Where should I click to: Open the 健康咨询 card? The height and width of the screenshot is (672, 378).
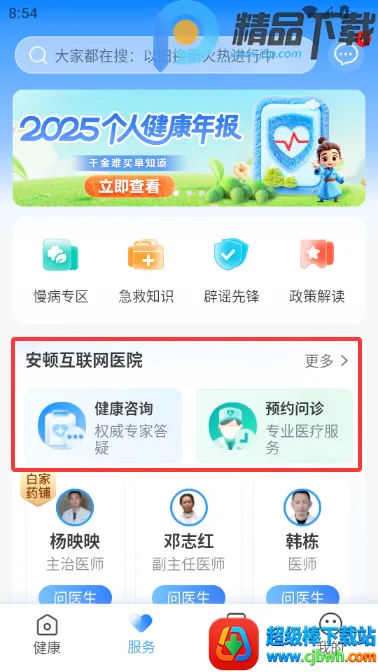(104, 426)
